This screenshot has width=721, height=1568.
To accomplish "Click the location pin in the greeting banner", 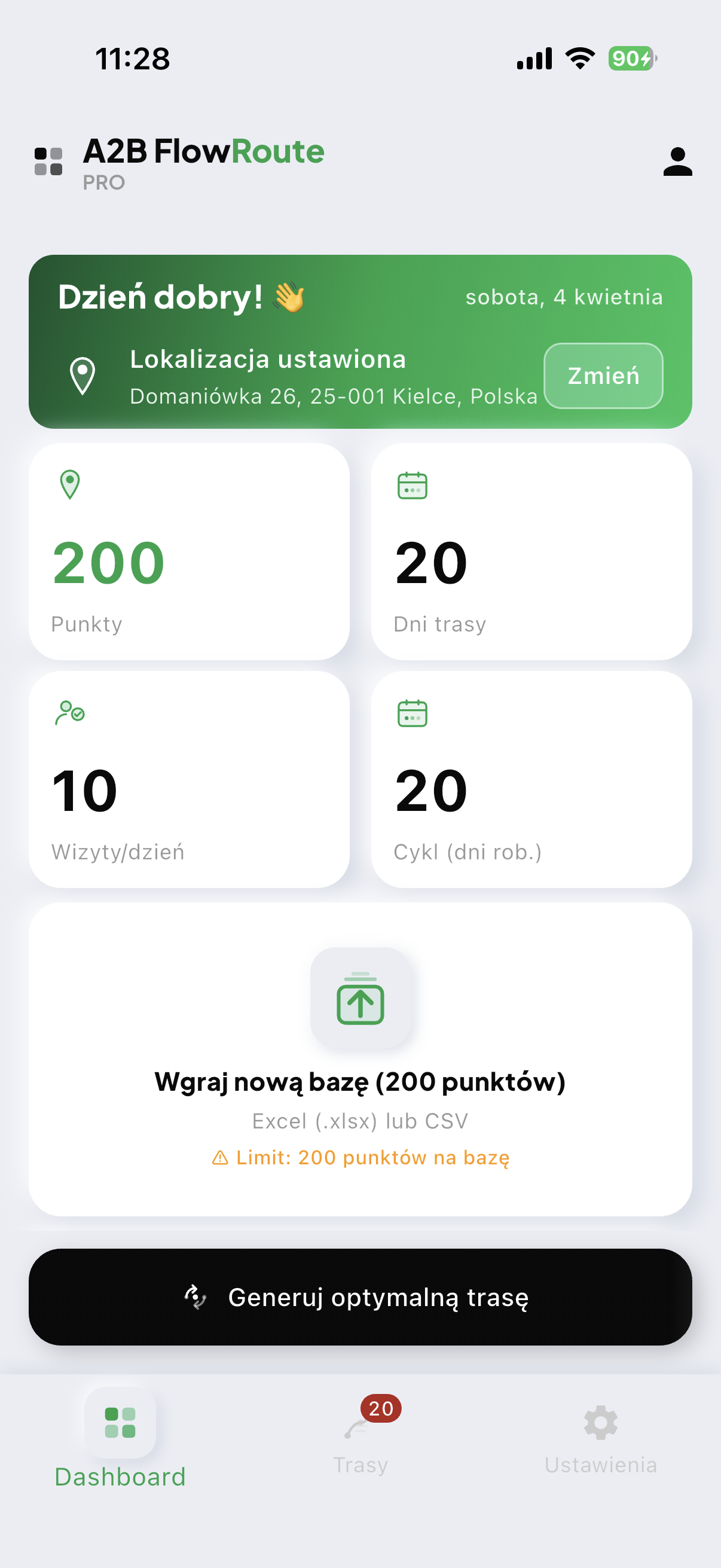I will [x=82, y=375].
